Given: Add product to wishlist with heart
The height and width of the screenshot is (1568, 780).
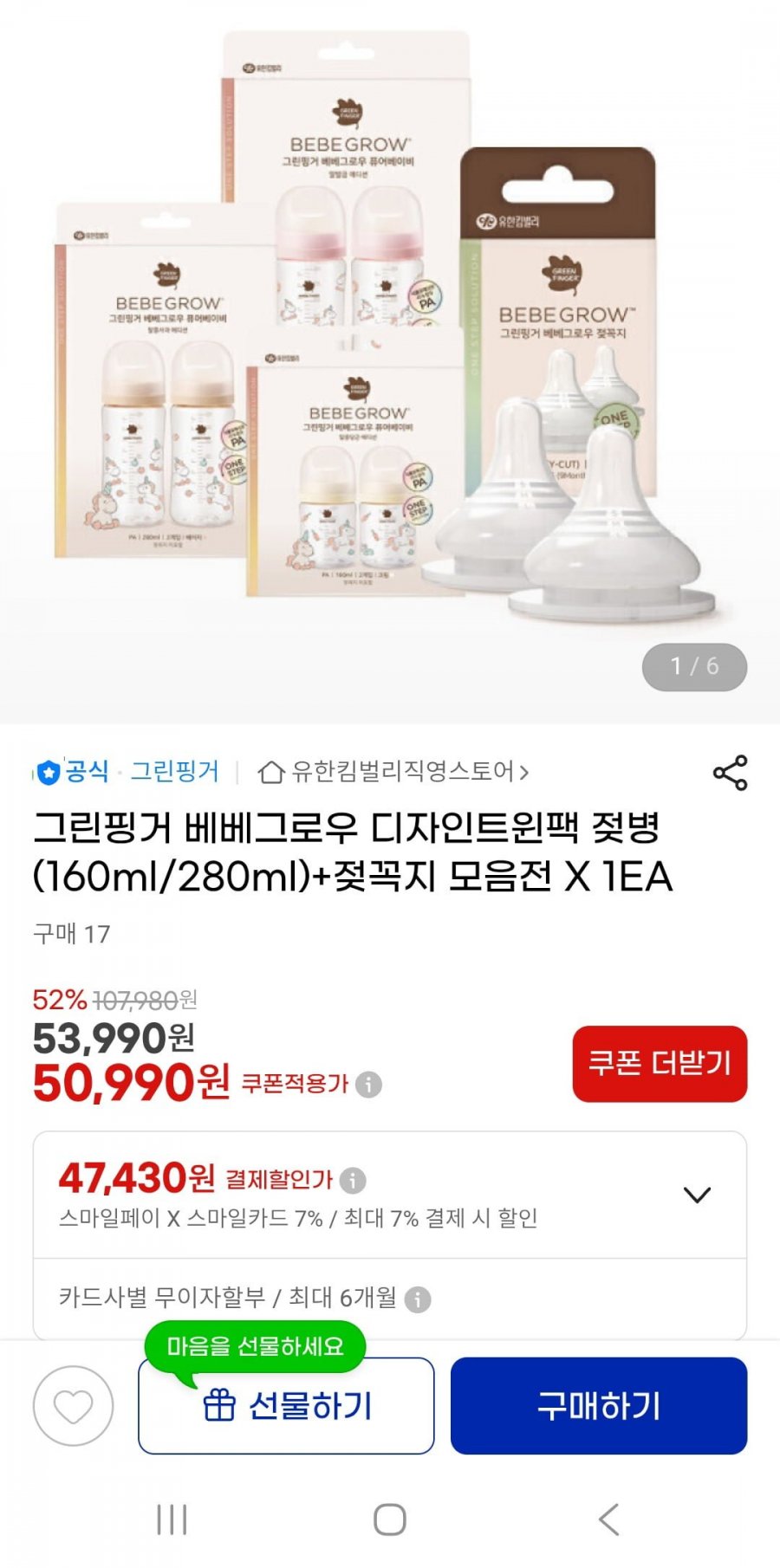Looking at the screenshot, I should tap(74, 1406).
